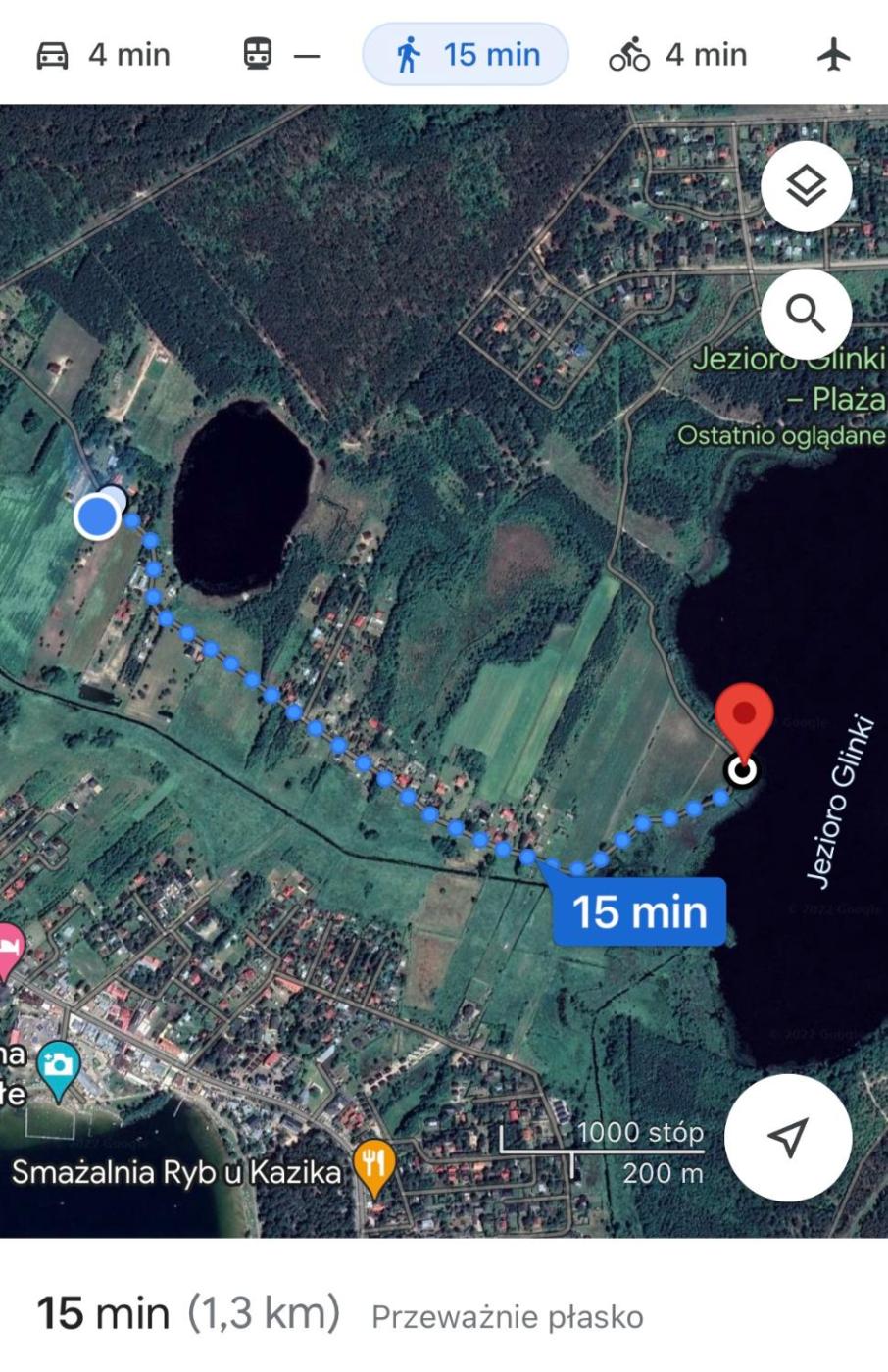
Task: Tap the 15 min route time label
Action: (x=639, y=911)
